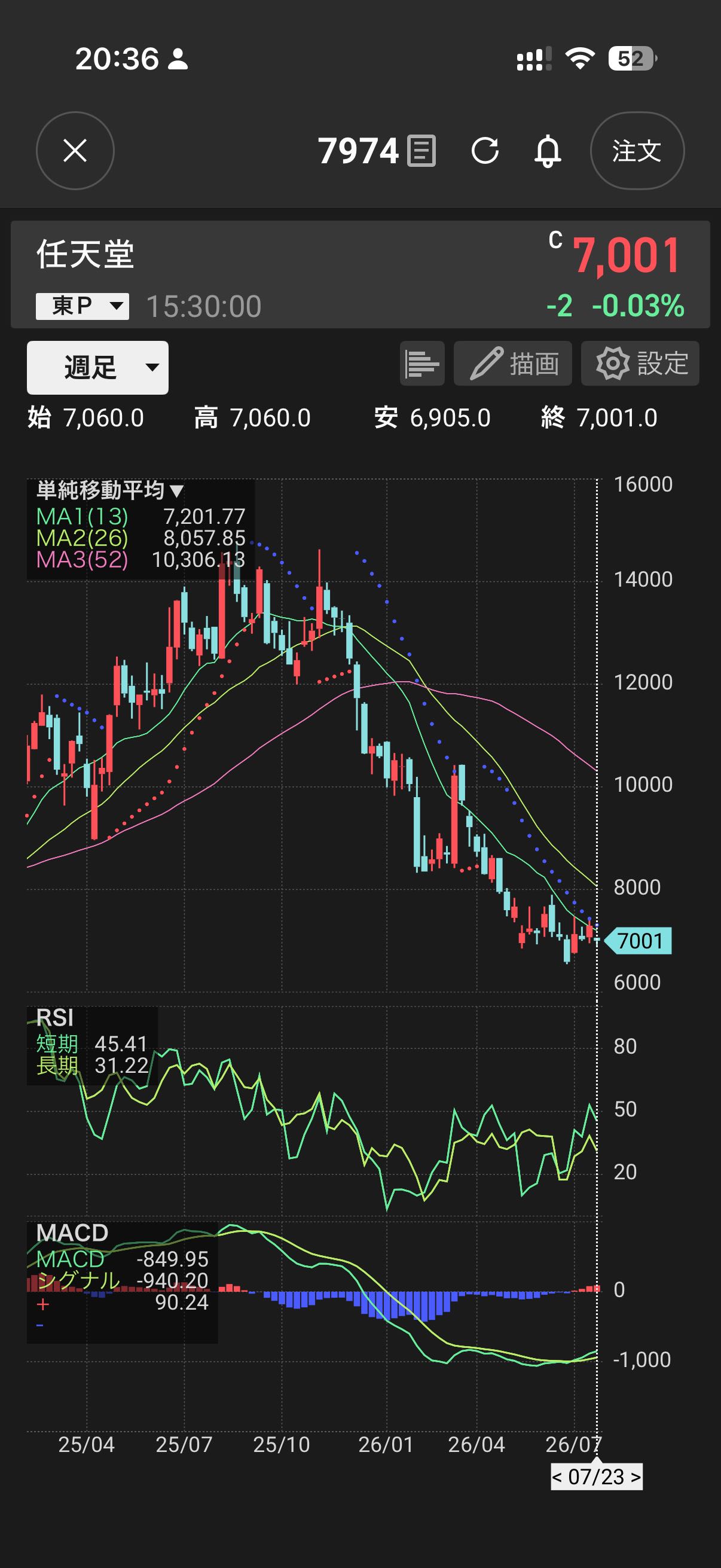Open chart 設定 settings

coord(640,364)
